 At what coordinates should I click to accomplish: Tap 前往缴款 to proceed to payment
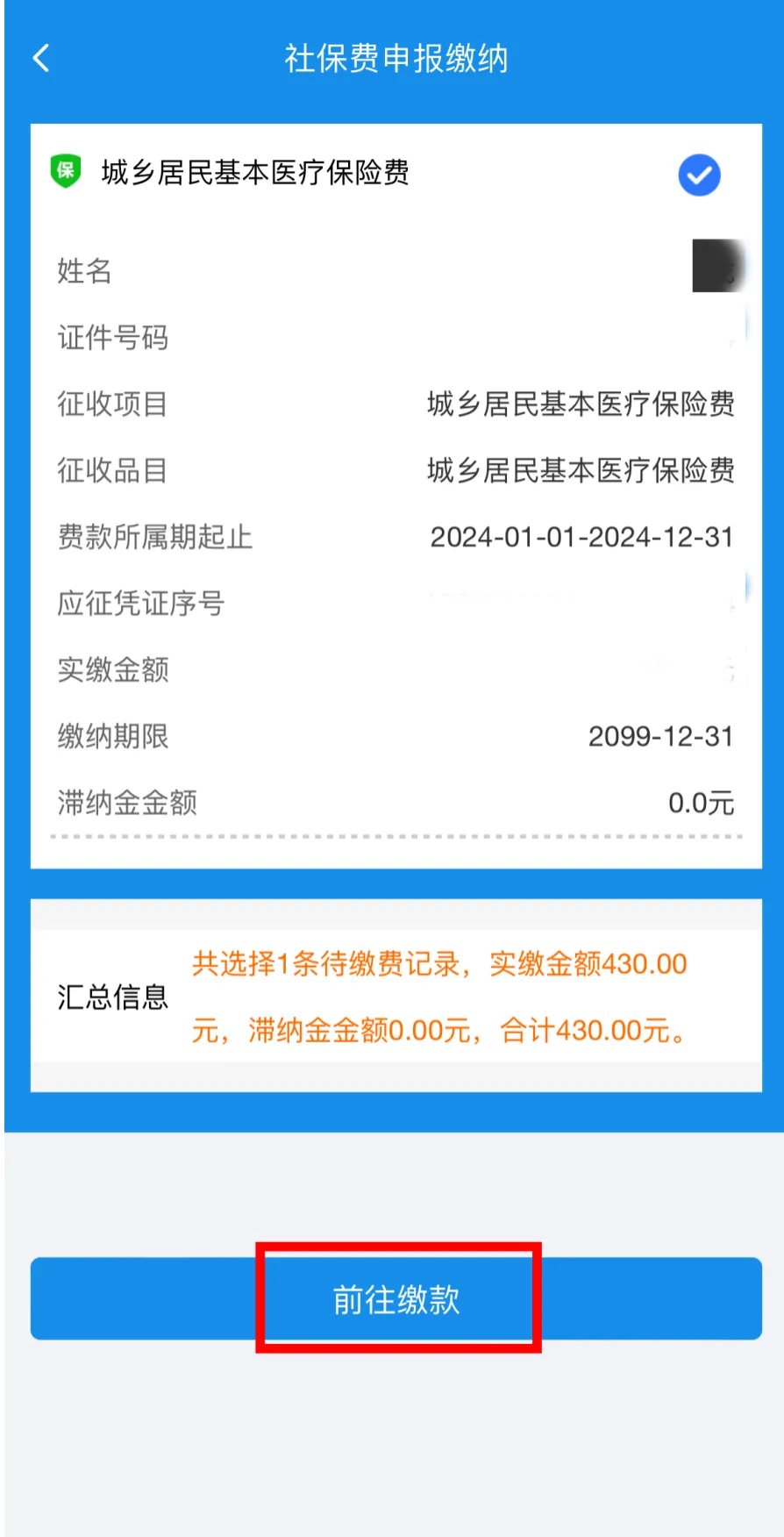[x=396, y=1298]
